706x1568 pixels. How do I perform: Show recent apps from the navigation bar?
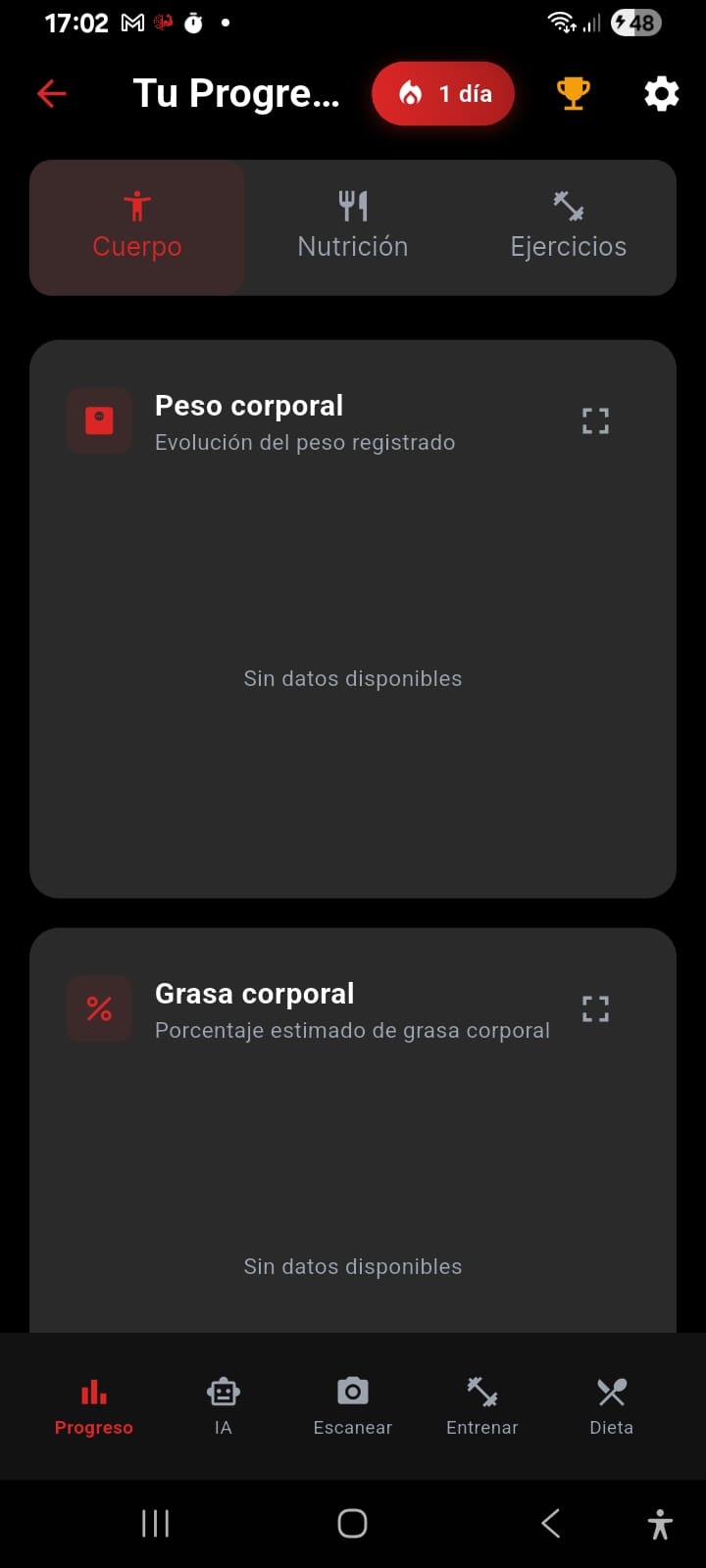point(156,1523)
